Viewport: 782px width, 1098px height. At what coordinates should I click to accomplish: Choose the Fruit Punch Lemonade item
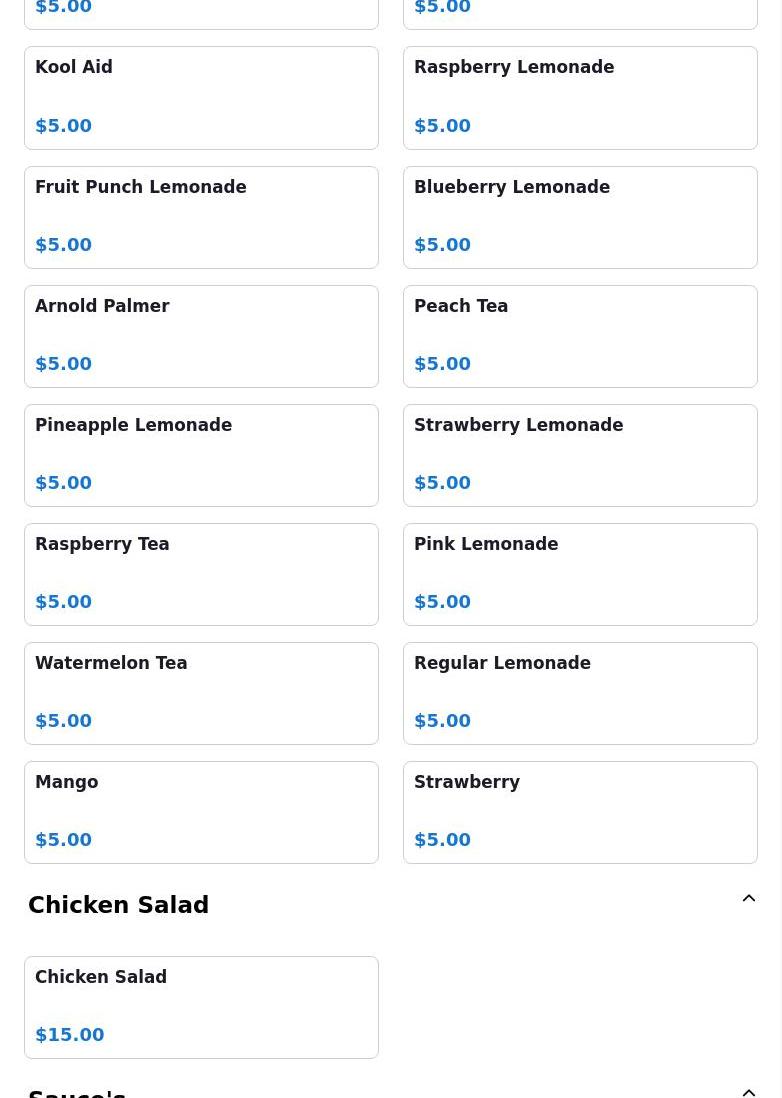point(201,217)
